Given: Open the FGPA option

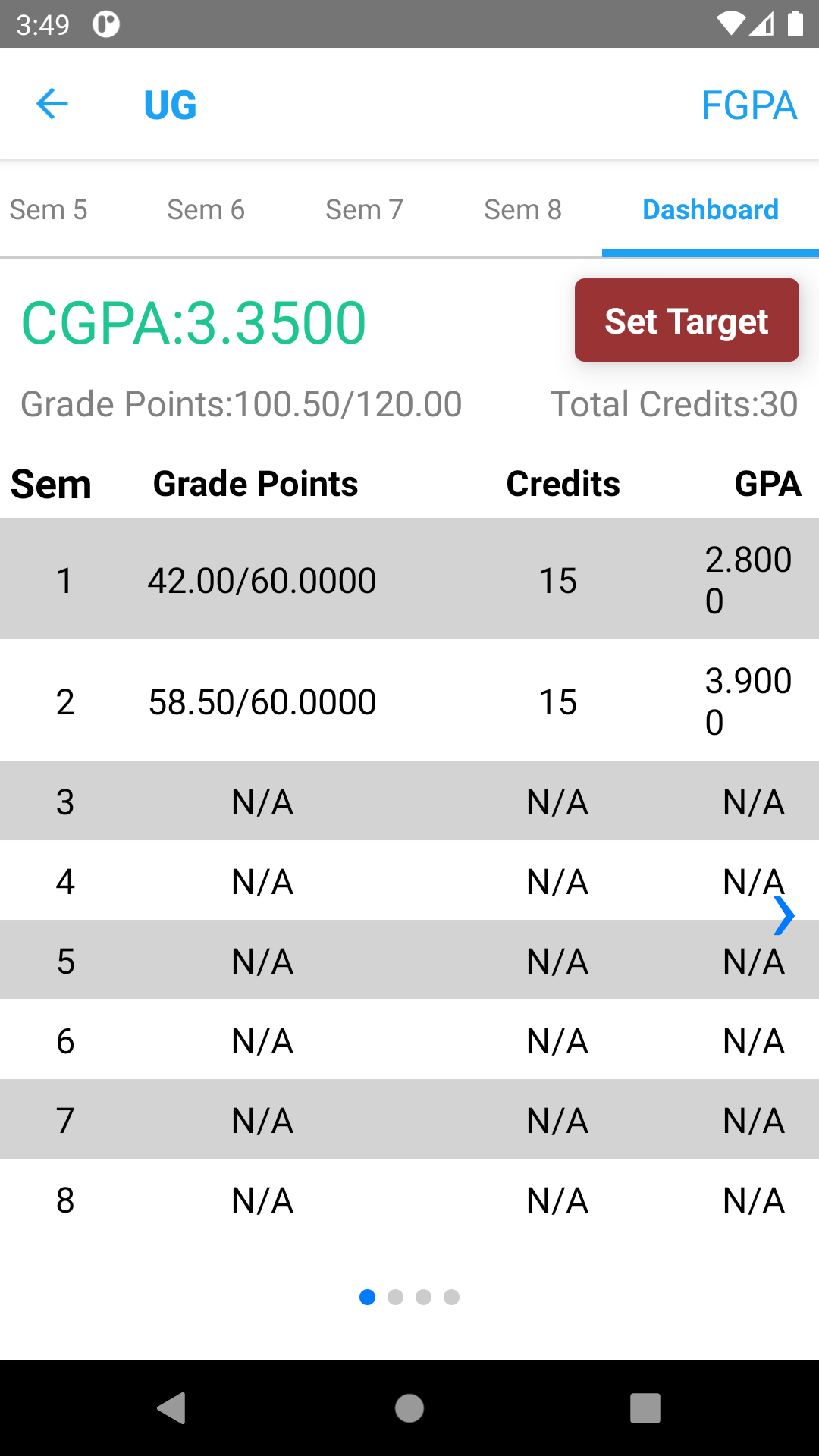Looking at the screenshot, I should 748,105.
